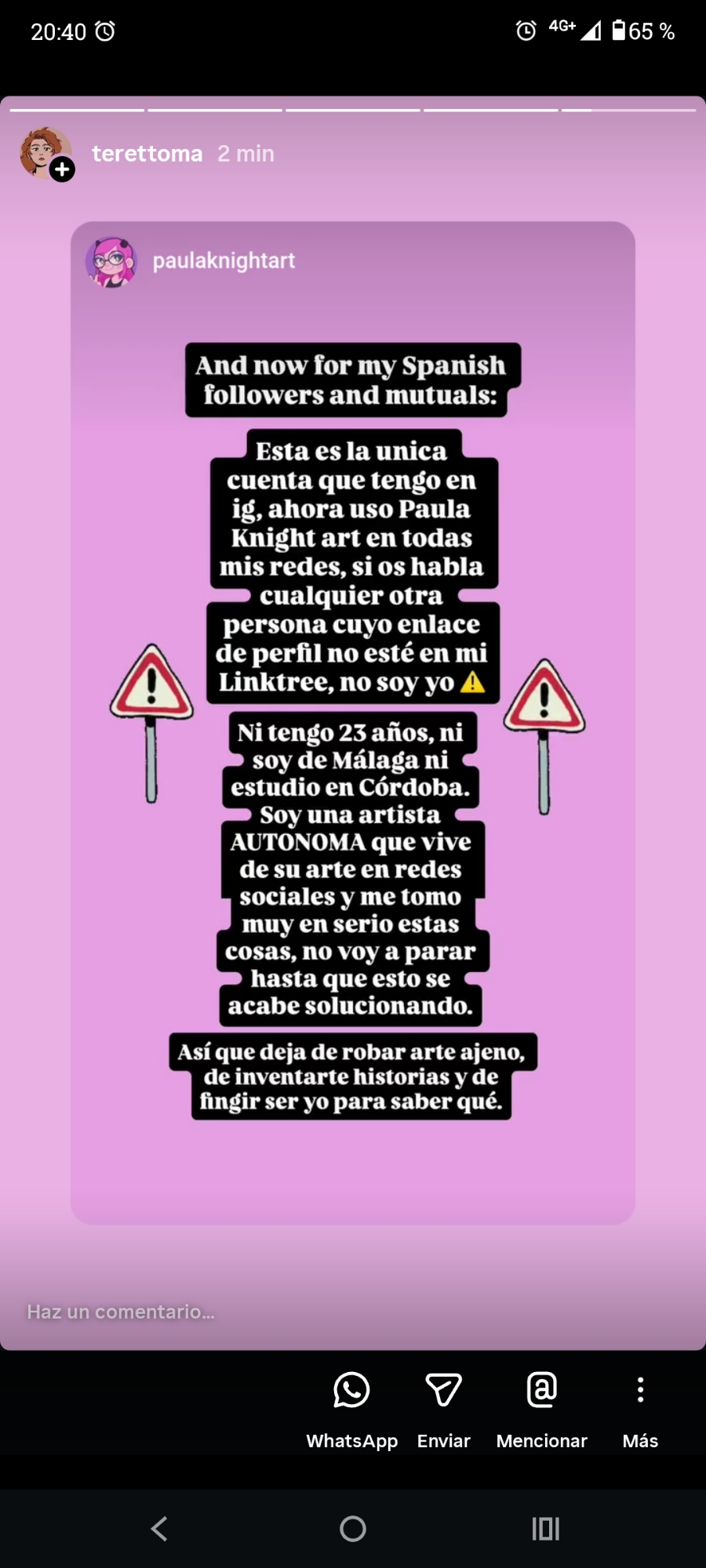
Task: Tap the paulaknightart username
Action: pyautogui.click(x=224, y=261)
